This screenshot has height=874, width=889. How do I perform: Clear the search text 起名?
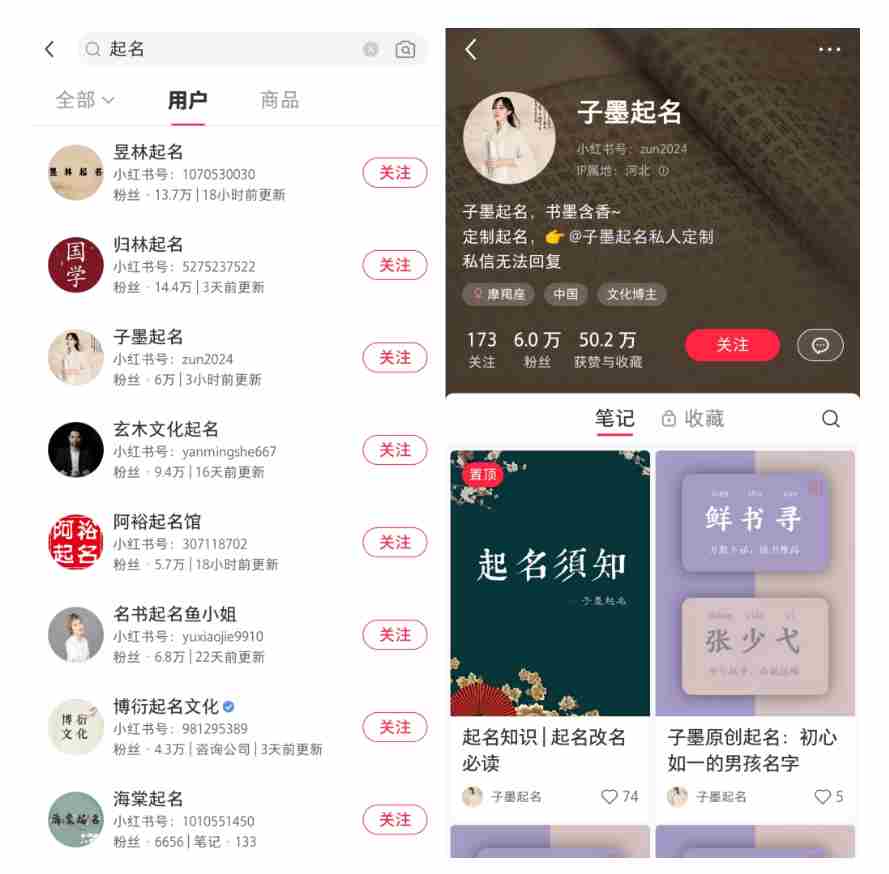click(x=371, y=49)
